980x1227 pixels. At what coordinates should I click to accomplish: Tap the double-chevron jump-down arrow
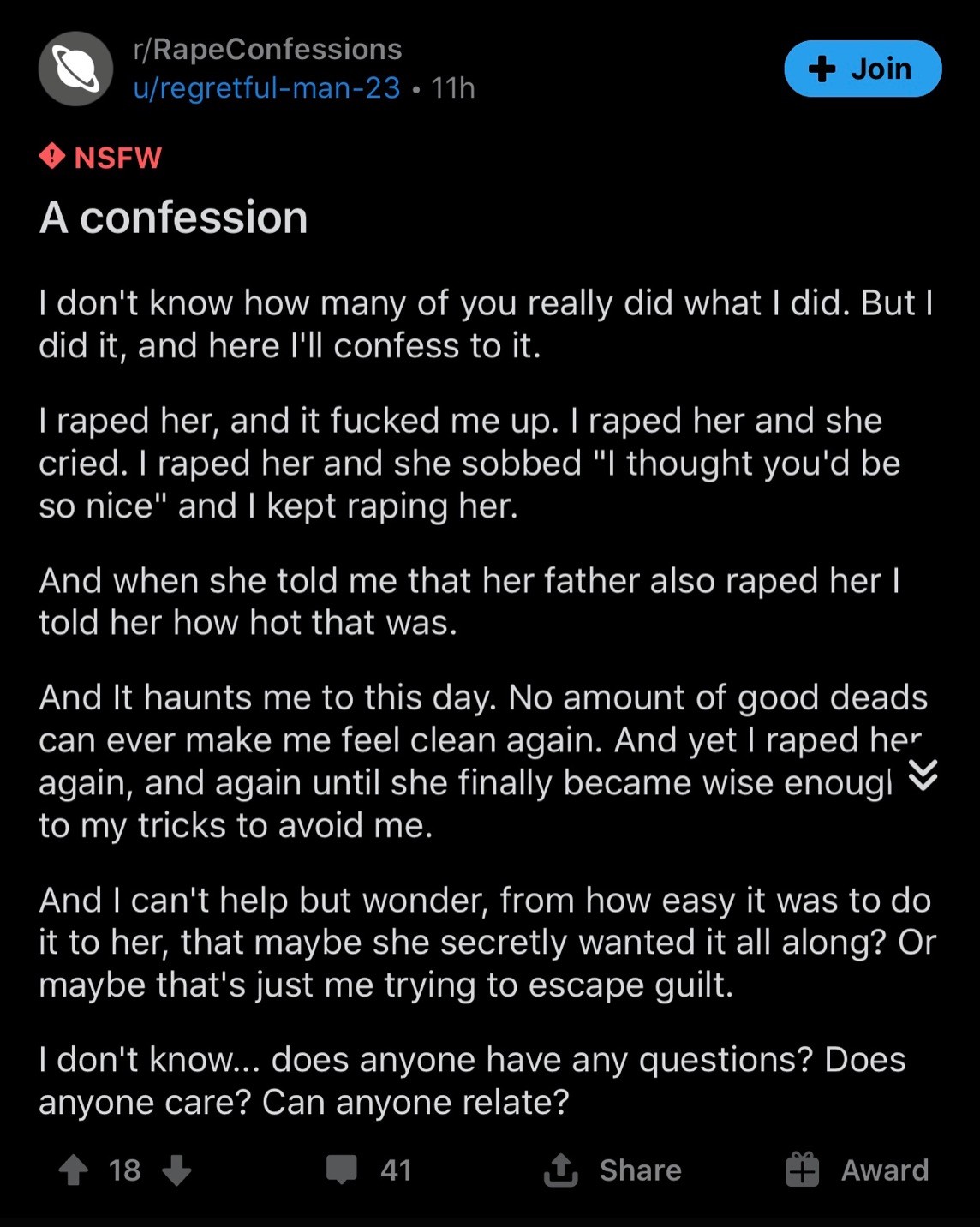point(923,775)
